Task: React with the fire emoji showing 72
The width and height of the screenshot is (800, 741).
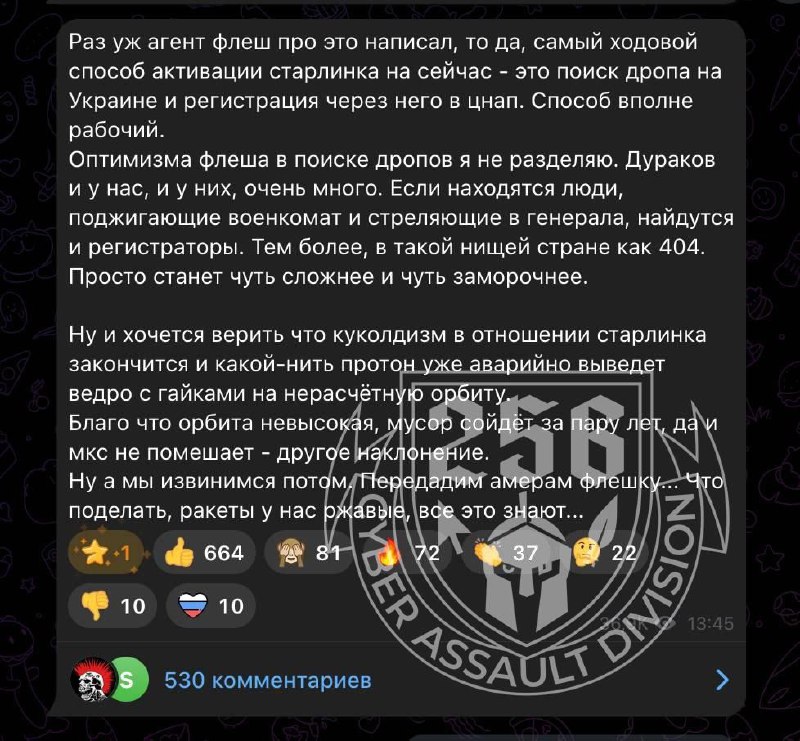Action: pyautogui.click(x=407, y=553)
